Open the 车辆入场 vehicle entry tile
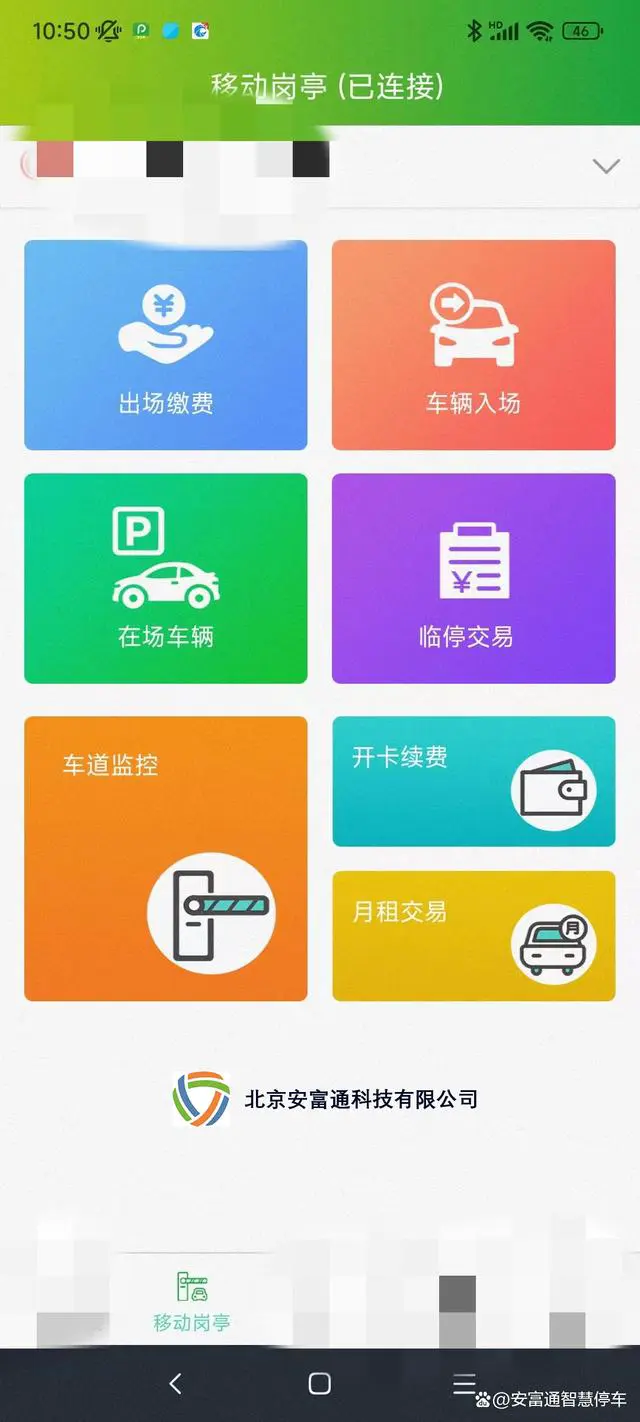This screenshot has height=1422, width=640. (x=474, y=345)
